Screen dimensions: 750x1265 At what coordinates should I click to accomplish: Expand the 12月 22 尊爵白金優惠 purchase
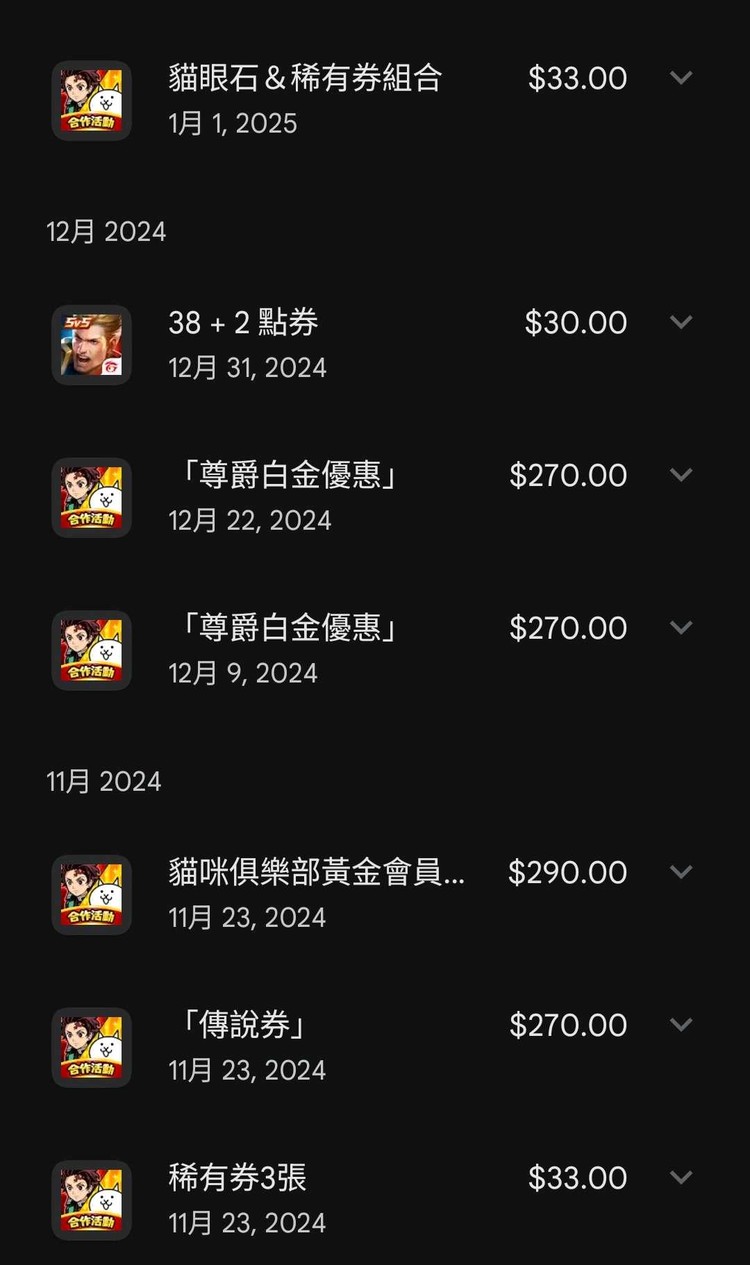(682, 475)
